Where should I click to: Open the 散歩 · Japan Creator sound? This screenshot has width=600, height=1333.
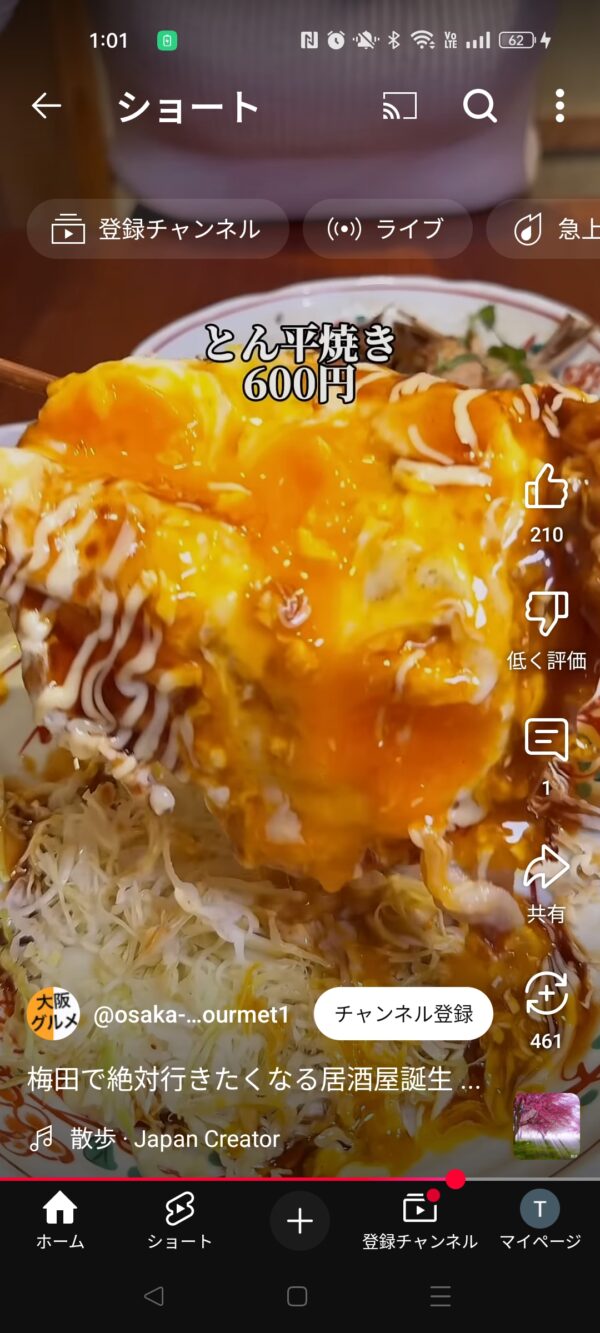coord(156,1138)
